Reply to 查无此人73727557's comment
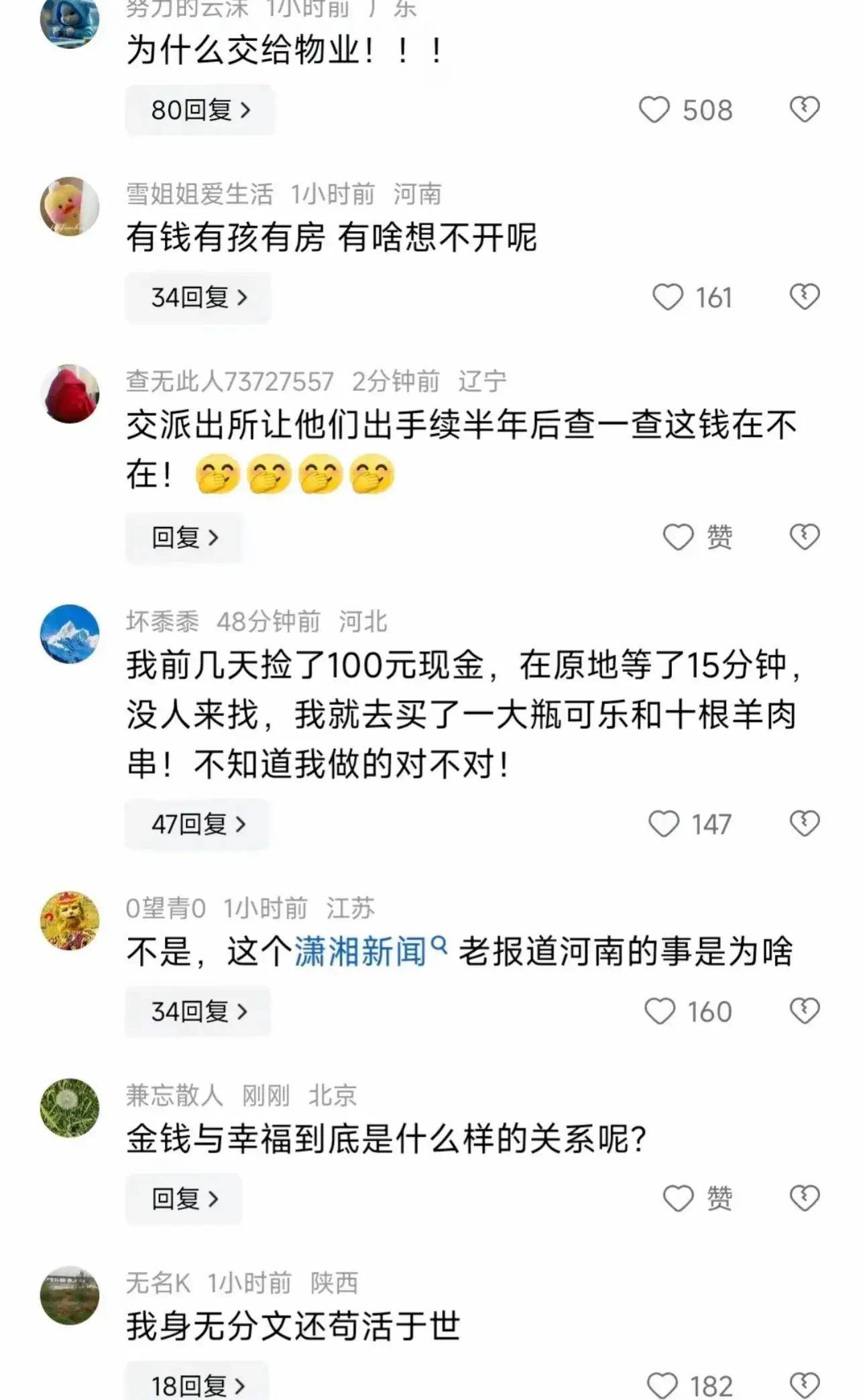 pos(184,538)
